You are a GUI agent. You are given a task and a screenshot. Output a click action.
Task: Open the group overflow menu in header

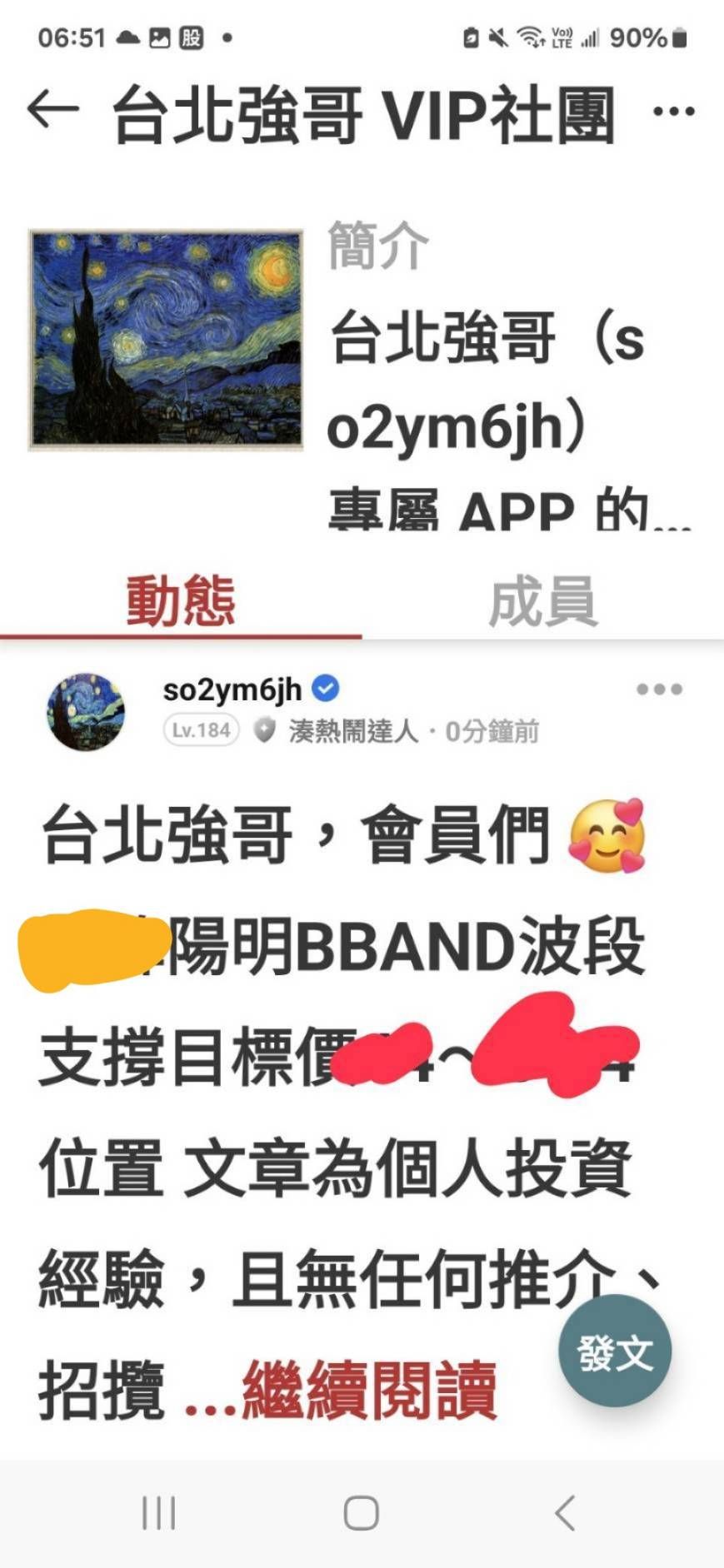click(673, 112)
